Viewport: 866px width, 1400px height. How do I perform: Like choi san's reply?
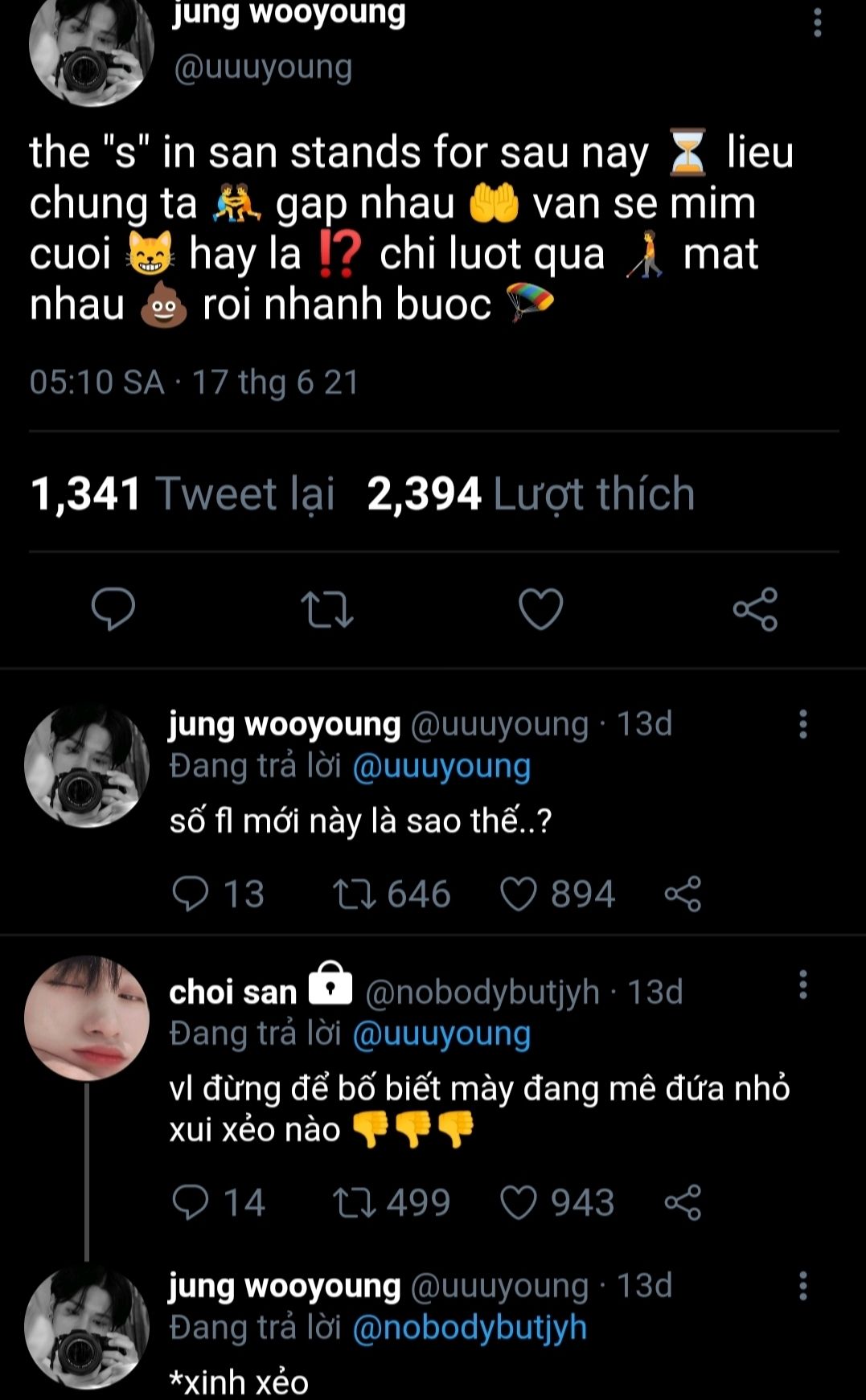(519, 1202)
